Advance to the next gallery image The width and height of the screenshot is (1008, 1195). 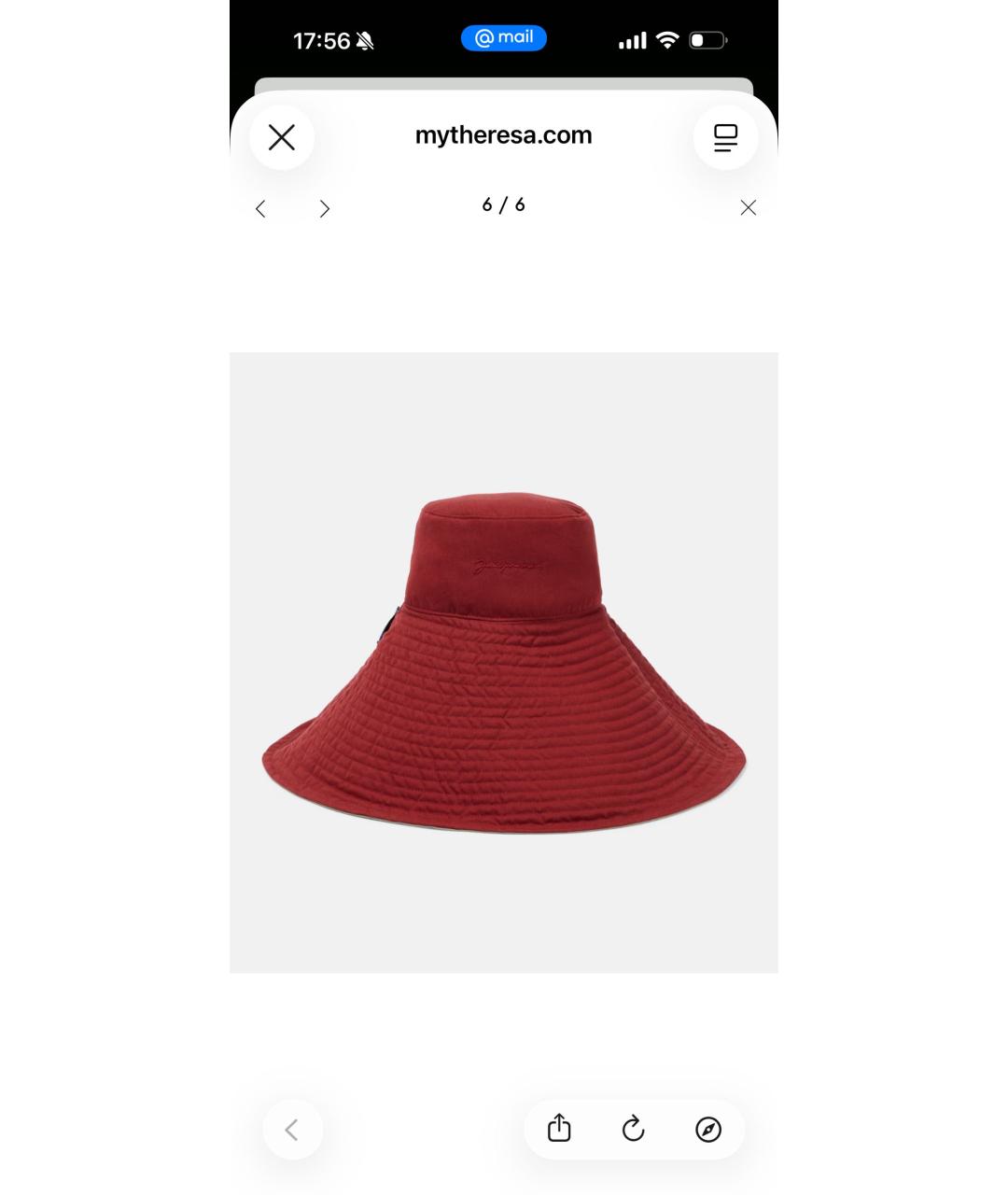pyautogui.click(x=324, y=208)
